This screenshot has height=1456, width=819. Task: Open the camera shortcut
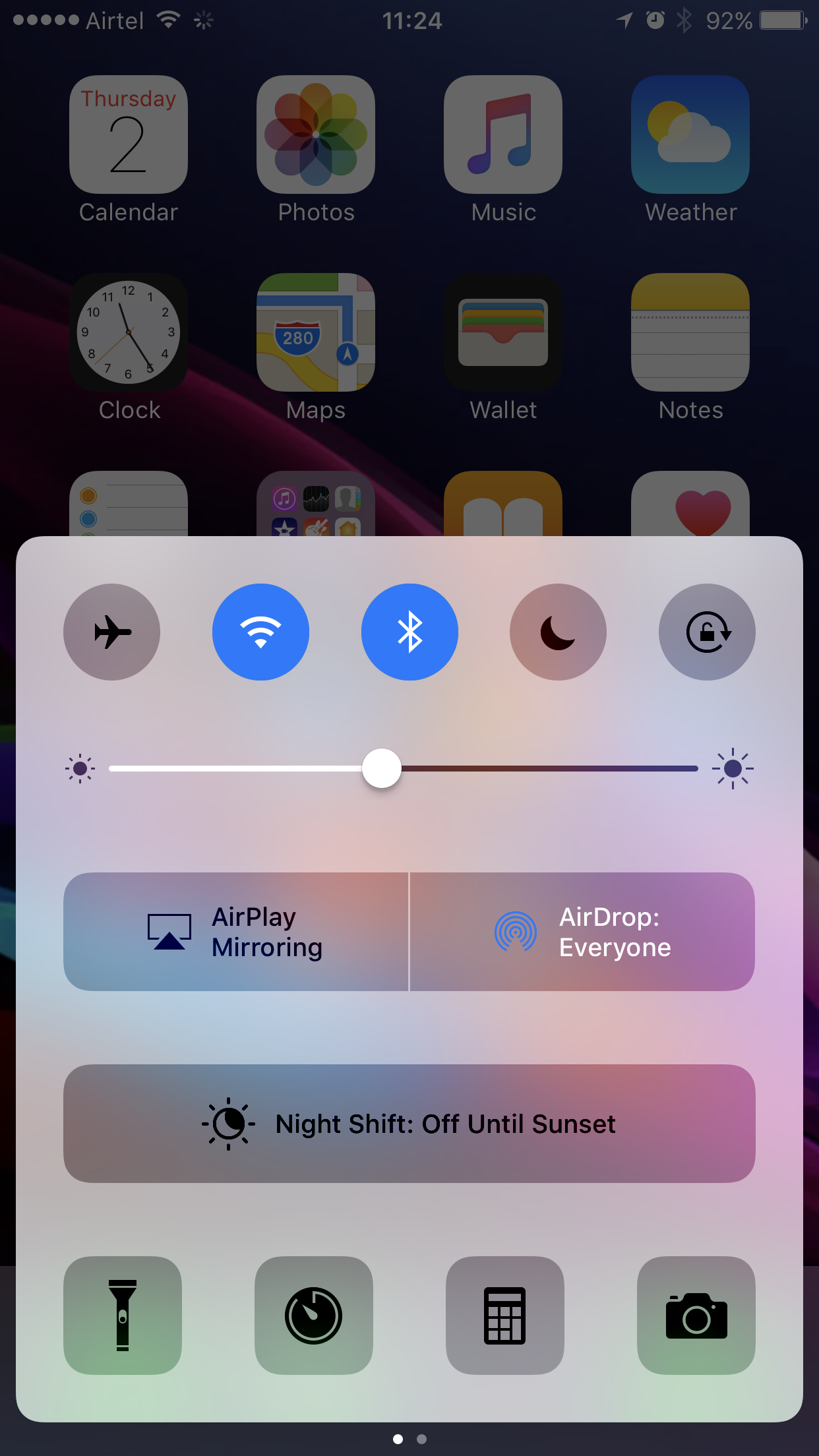point(696,1316)
